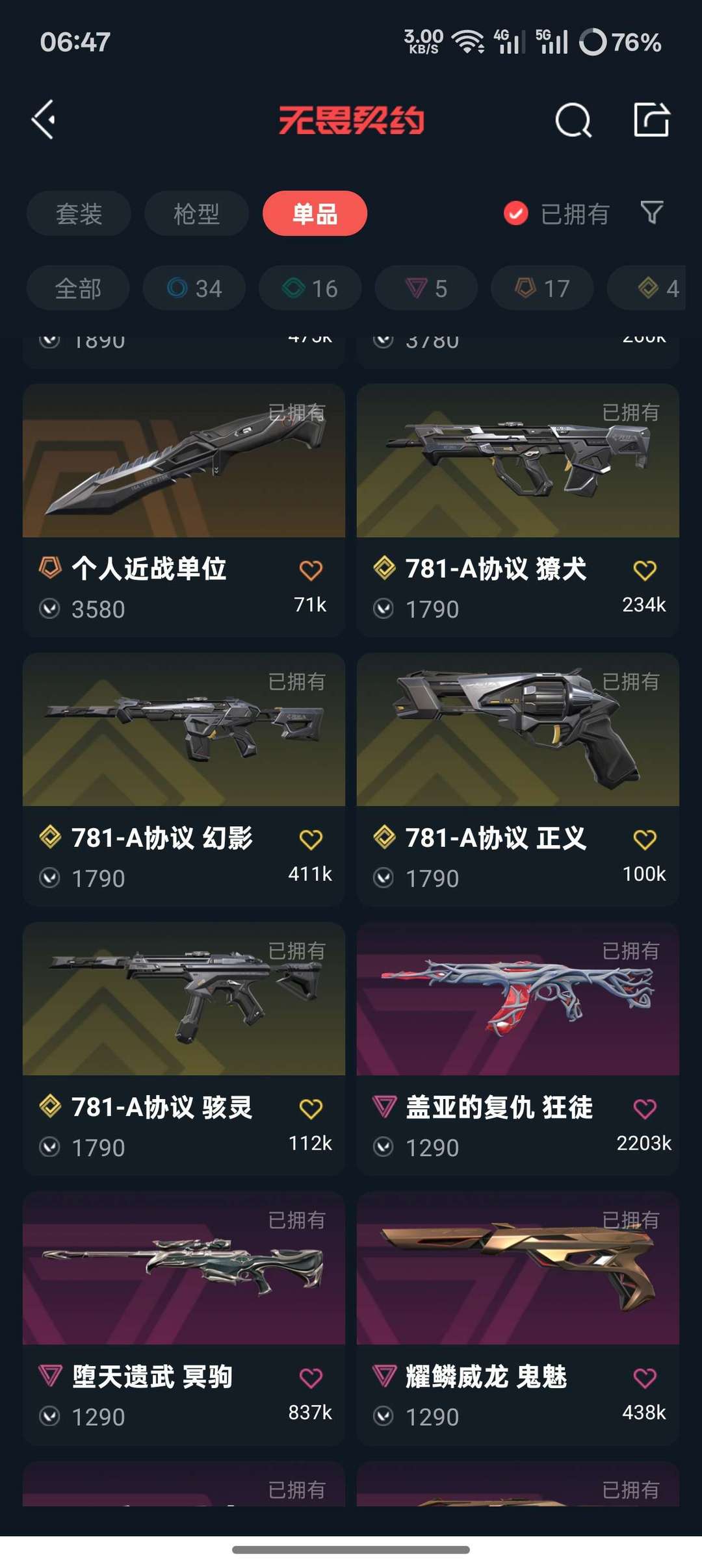Select the 全部 filter option
Screen dimensions: 702x1568
click(x=77, y=288)
